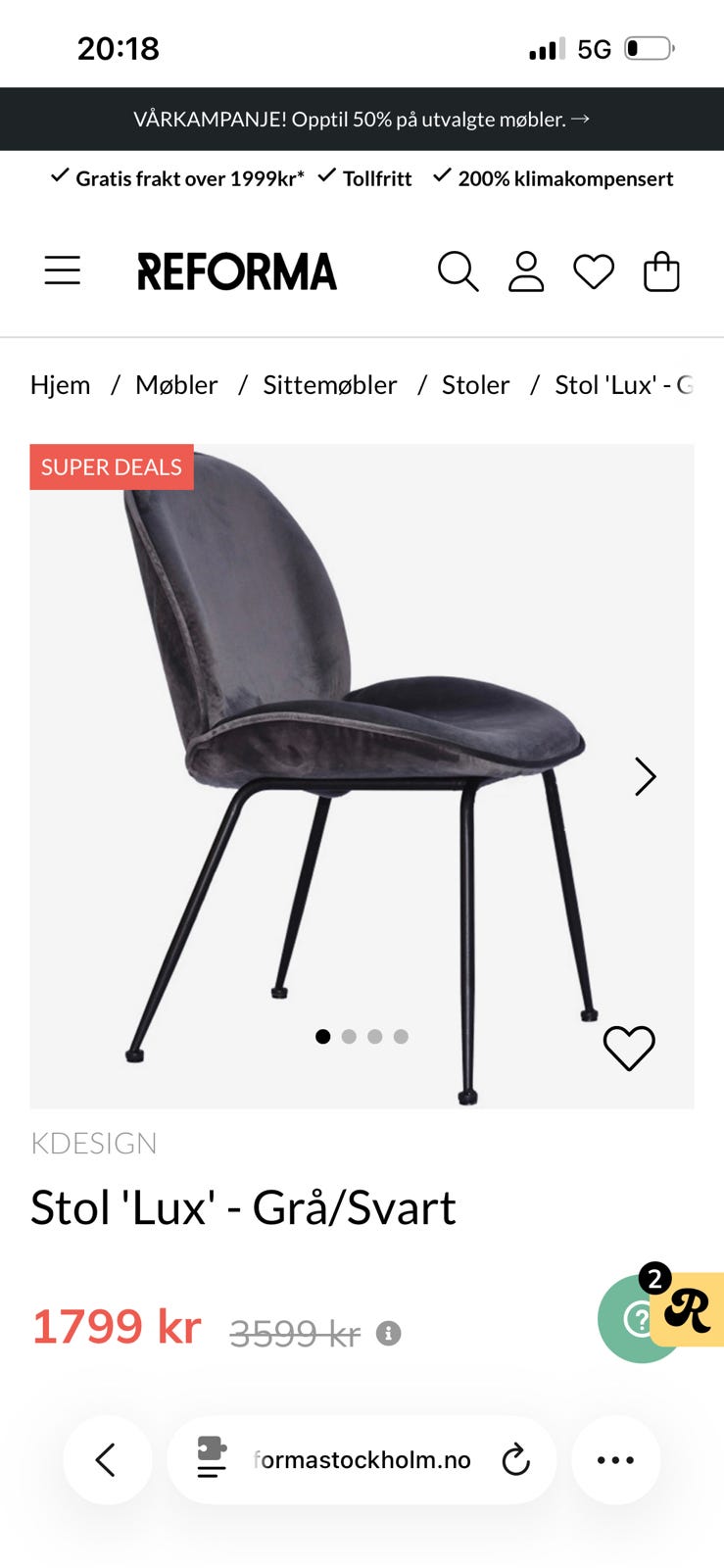The image size is (724, 1568).
Task: Open the yellow R rewards widget
Action: pos(692,1310)
